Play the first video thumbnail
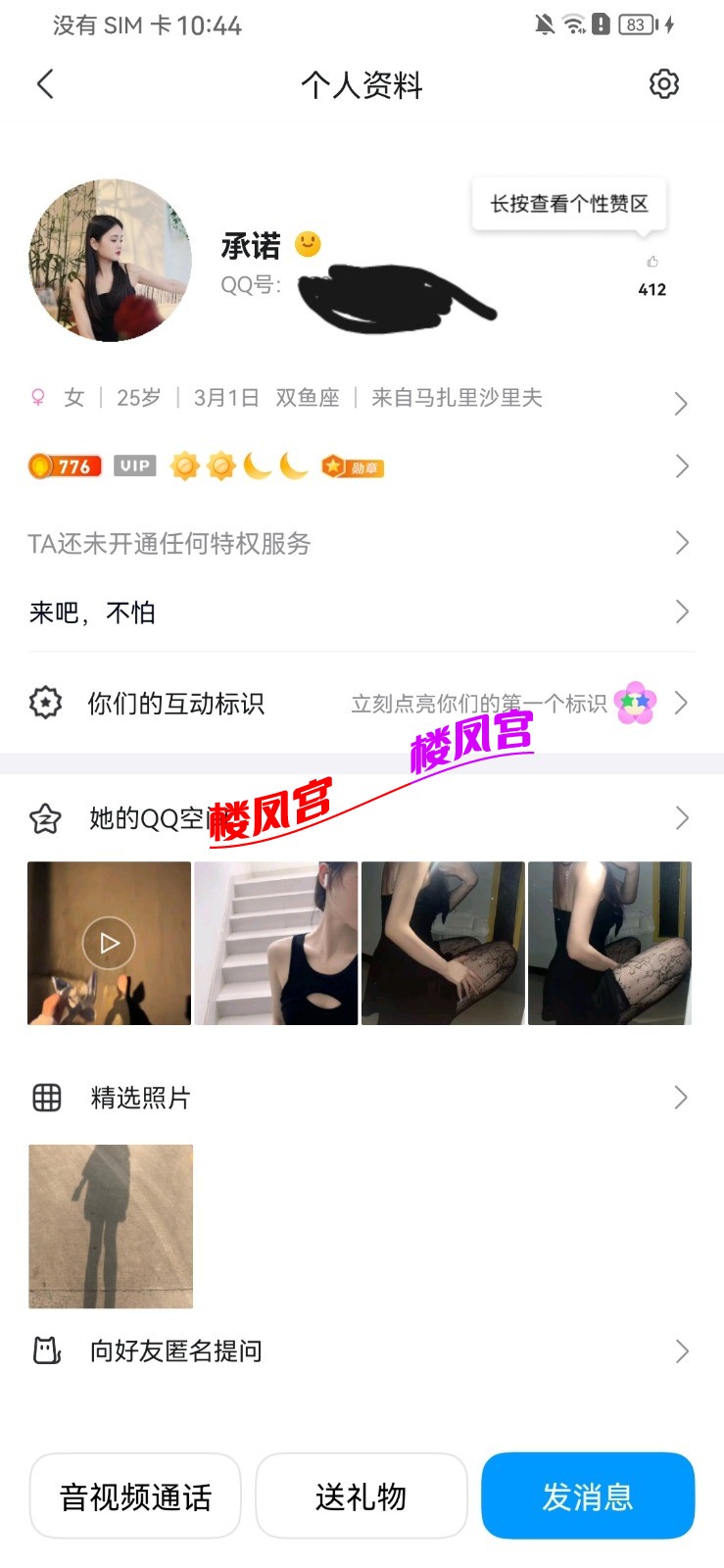Image resolution: width=724 pixels, height=1568 pixels. click(x=108, y=943)
